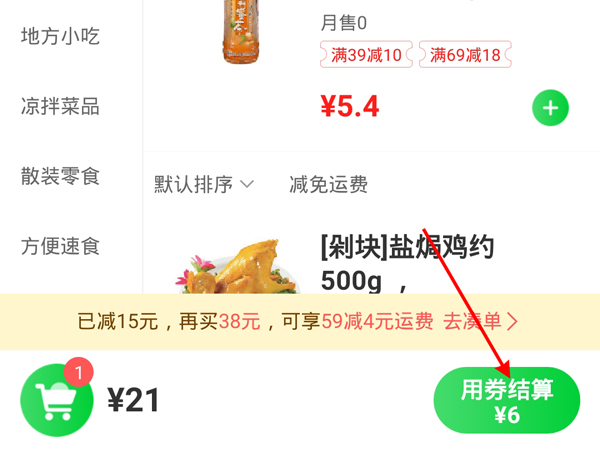
Task: Open the 盐焗鸡 product item
Action: tap(407, 262)
